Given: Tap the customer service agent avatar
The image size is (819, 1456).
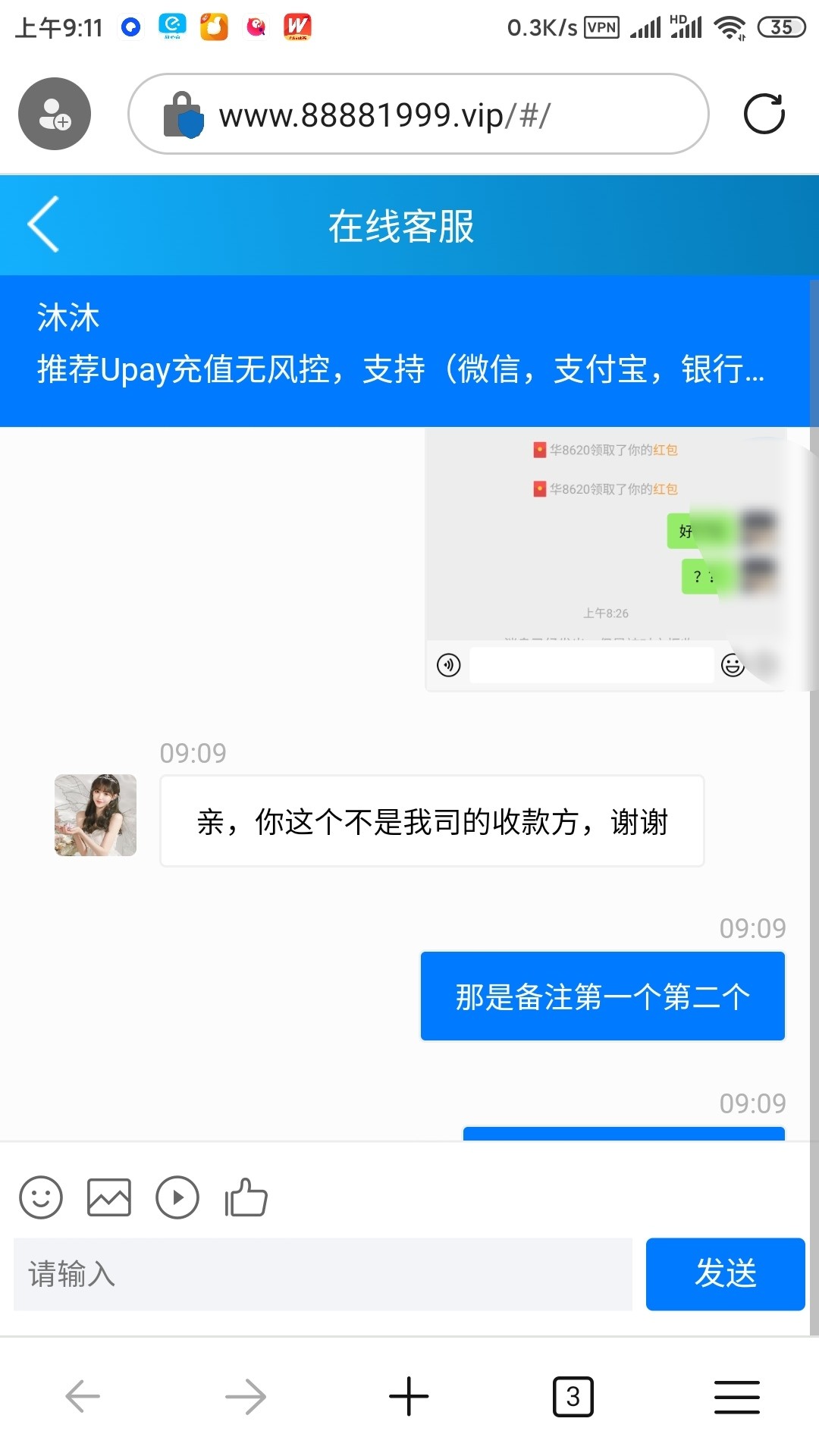Looking at the screenshot, I should pos(96,815).
